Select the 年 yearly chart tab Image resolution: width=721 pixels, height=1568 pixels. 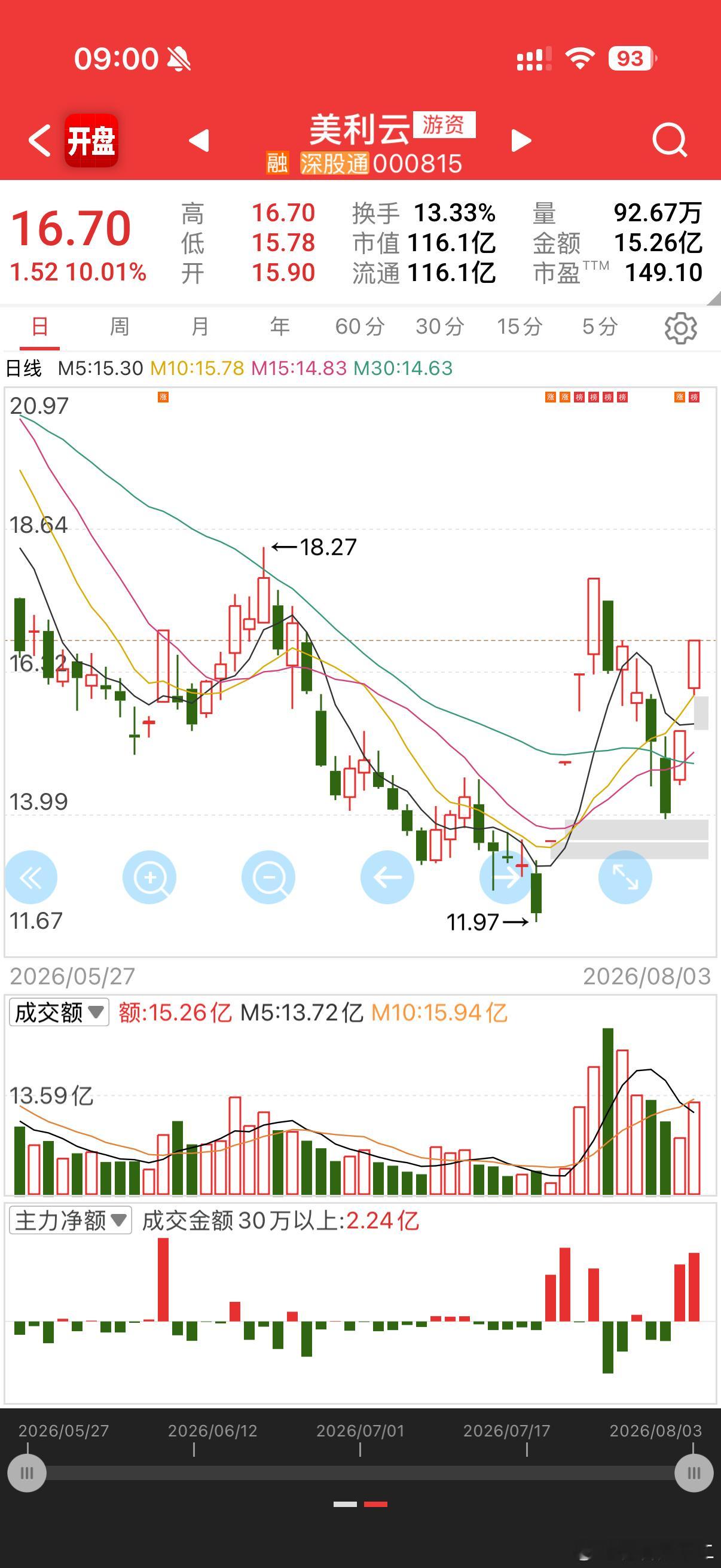(280, 327)
